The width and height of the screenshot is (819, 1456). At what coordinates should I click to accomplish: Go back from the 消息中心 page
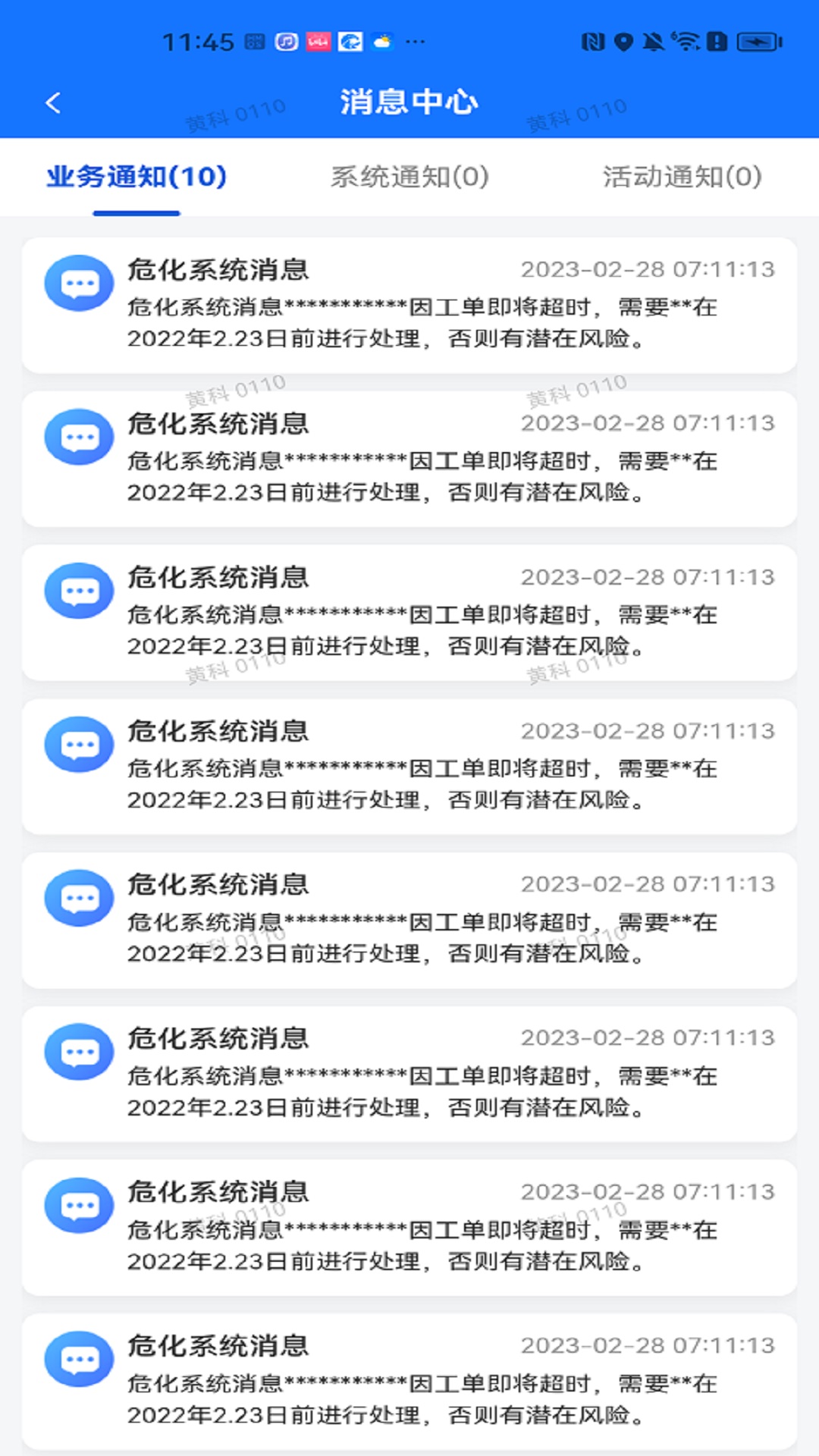coord(53,102)
